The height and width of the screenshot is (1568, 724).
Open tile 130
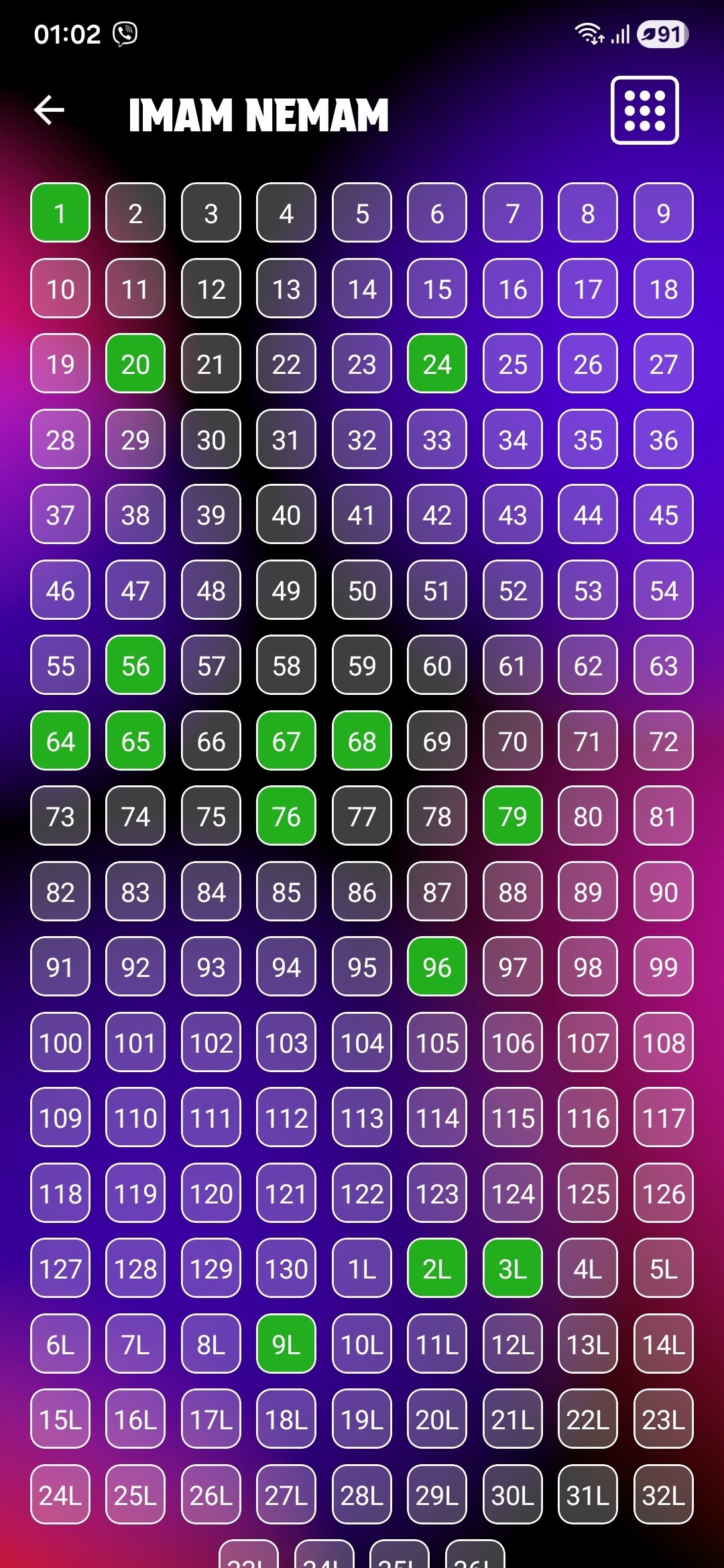click(286, 1268)
